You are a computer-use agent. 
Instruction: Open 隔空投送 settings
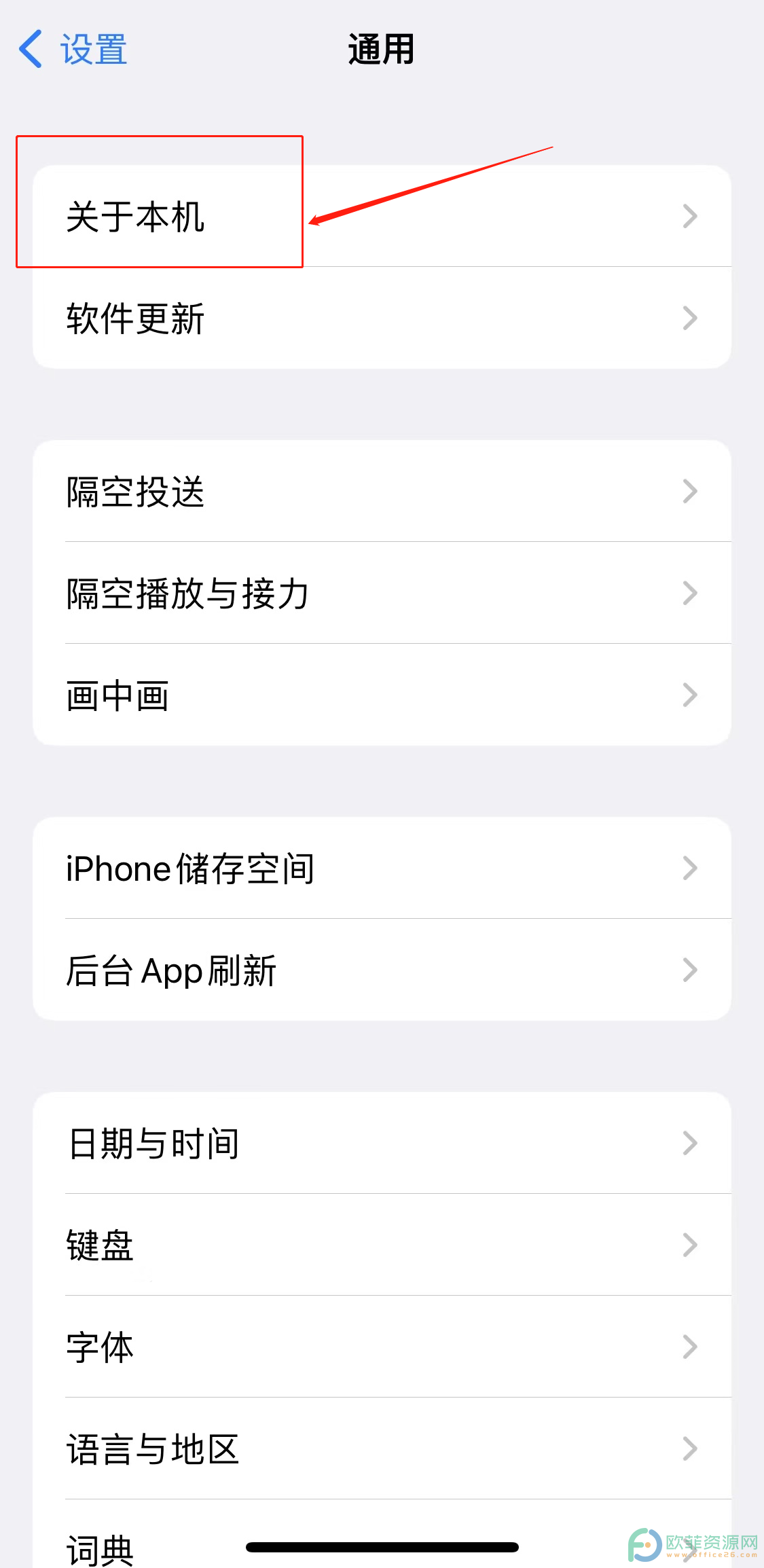[x=380, y=492]
